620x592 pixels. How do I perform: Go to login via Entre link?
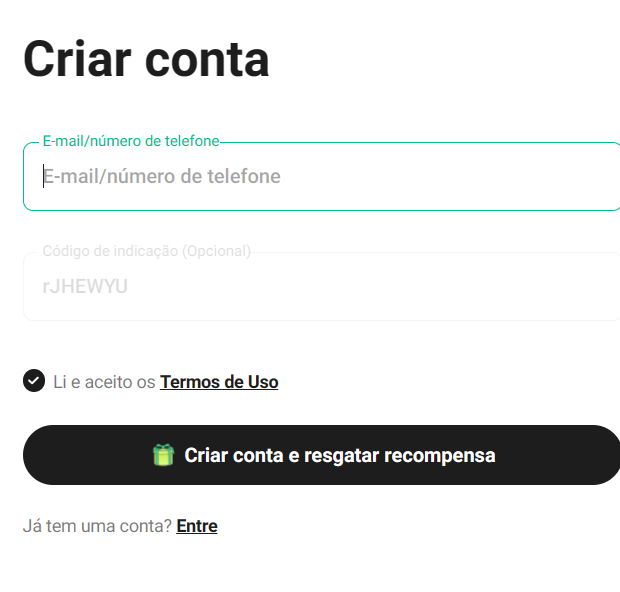pyautogui.click(x=197, y=526)
